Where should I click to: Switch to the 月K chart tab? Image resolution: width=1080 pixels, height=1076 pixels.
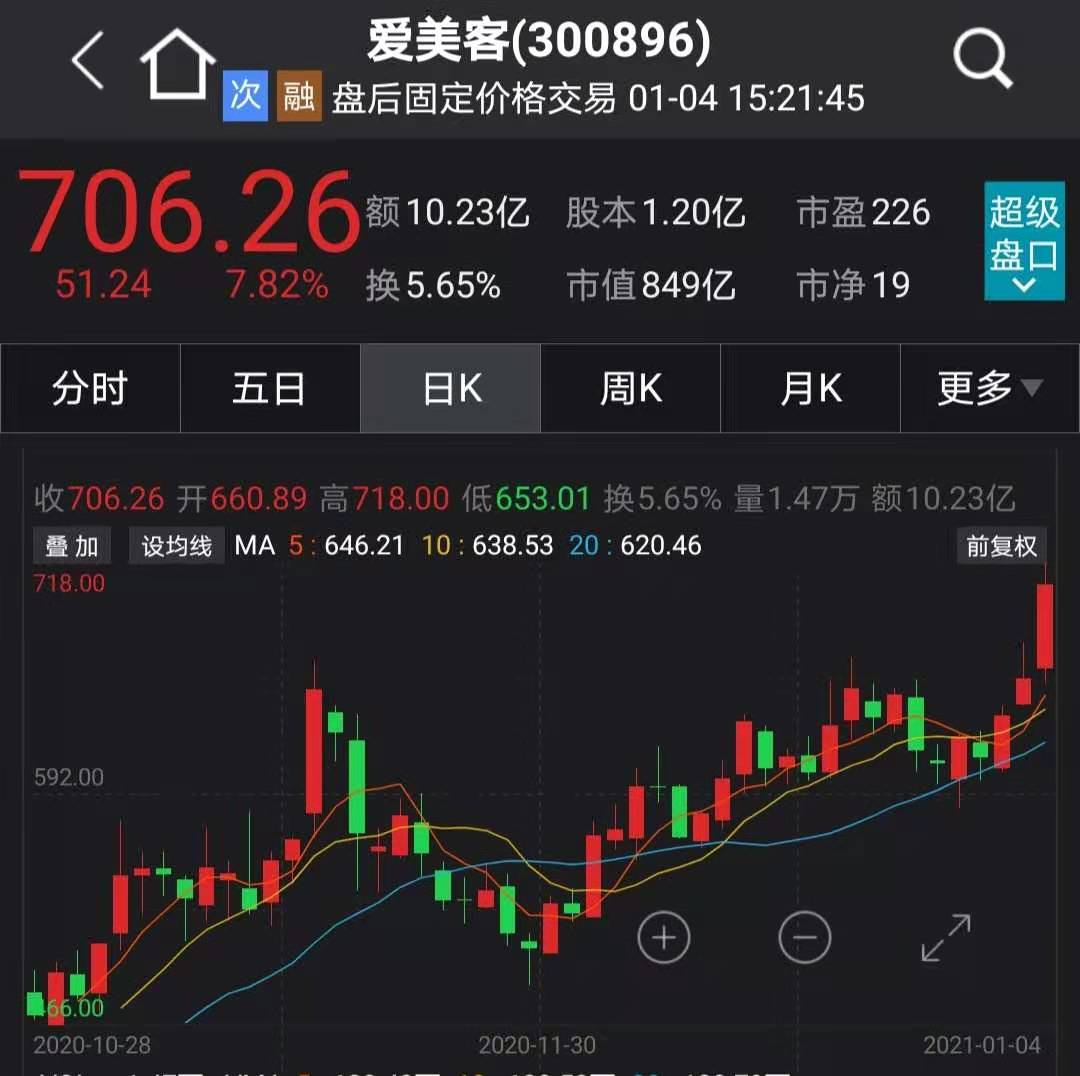point(810,389)
